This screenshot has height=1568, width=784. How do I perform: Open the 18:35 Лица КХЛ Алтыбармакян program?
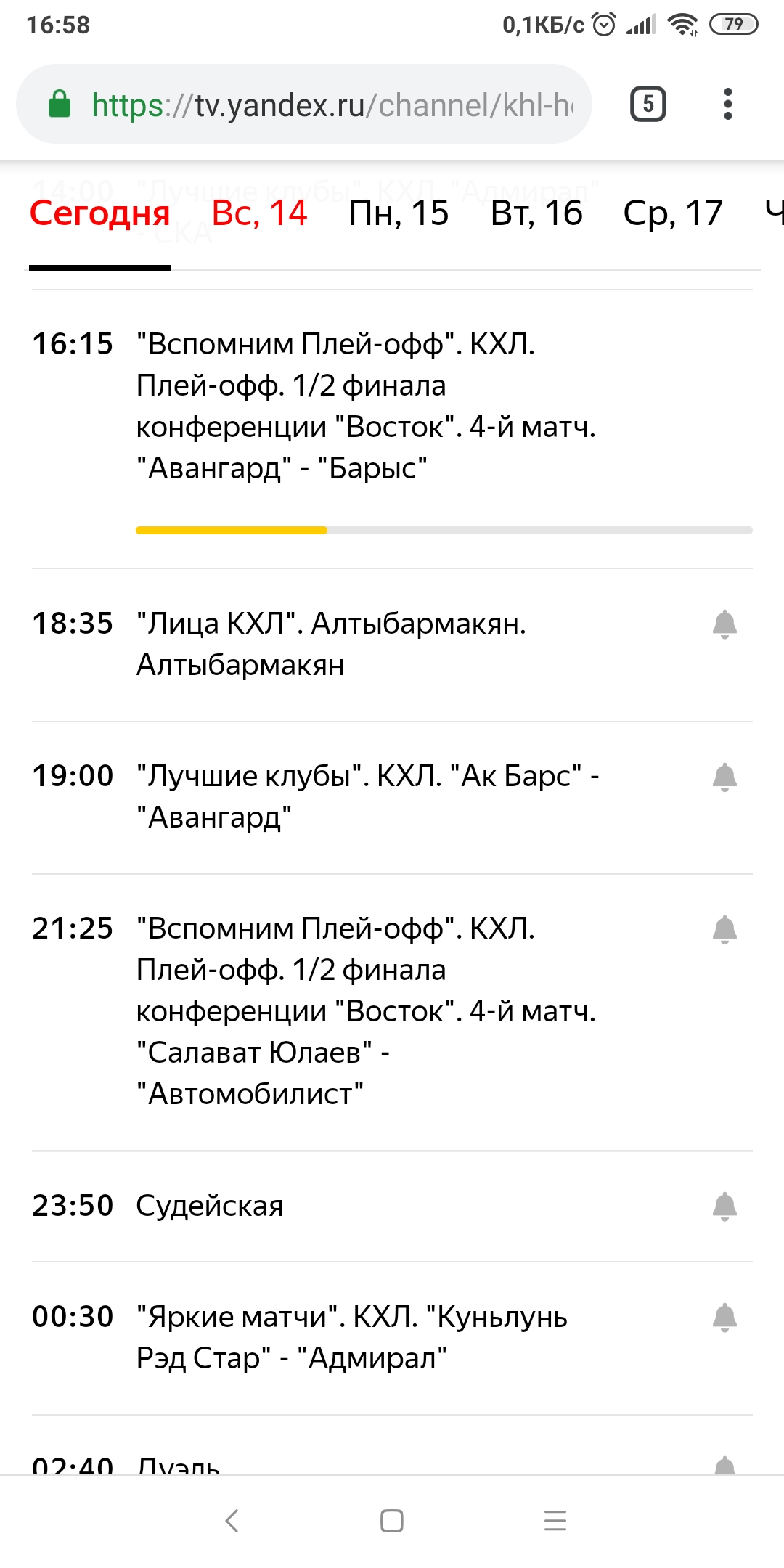331,644
